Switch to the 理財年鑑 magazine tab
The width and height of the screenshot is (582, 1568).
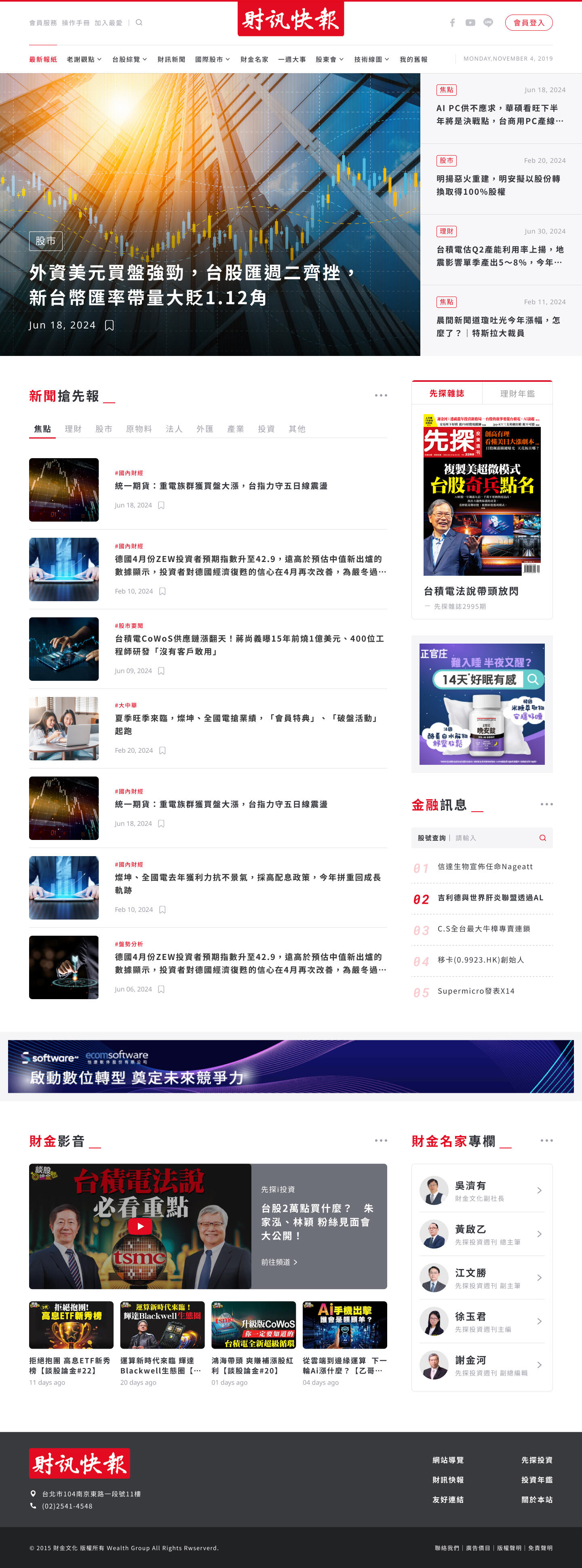pos(517,394)
